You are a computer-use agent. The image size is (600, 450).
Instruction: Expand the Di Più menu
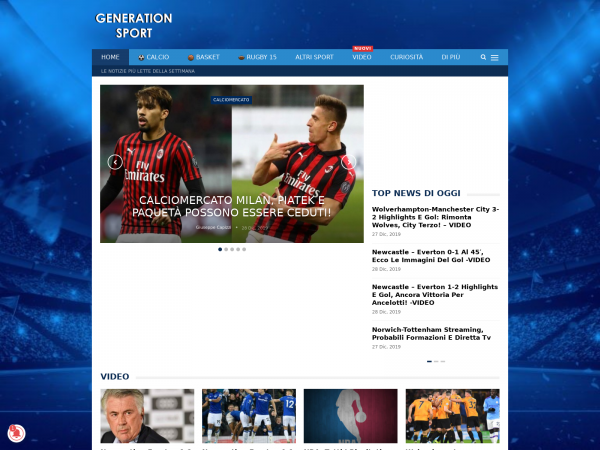[x=451, y=57]
